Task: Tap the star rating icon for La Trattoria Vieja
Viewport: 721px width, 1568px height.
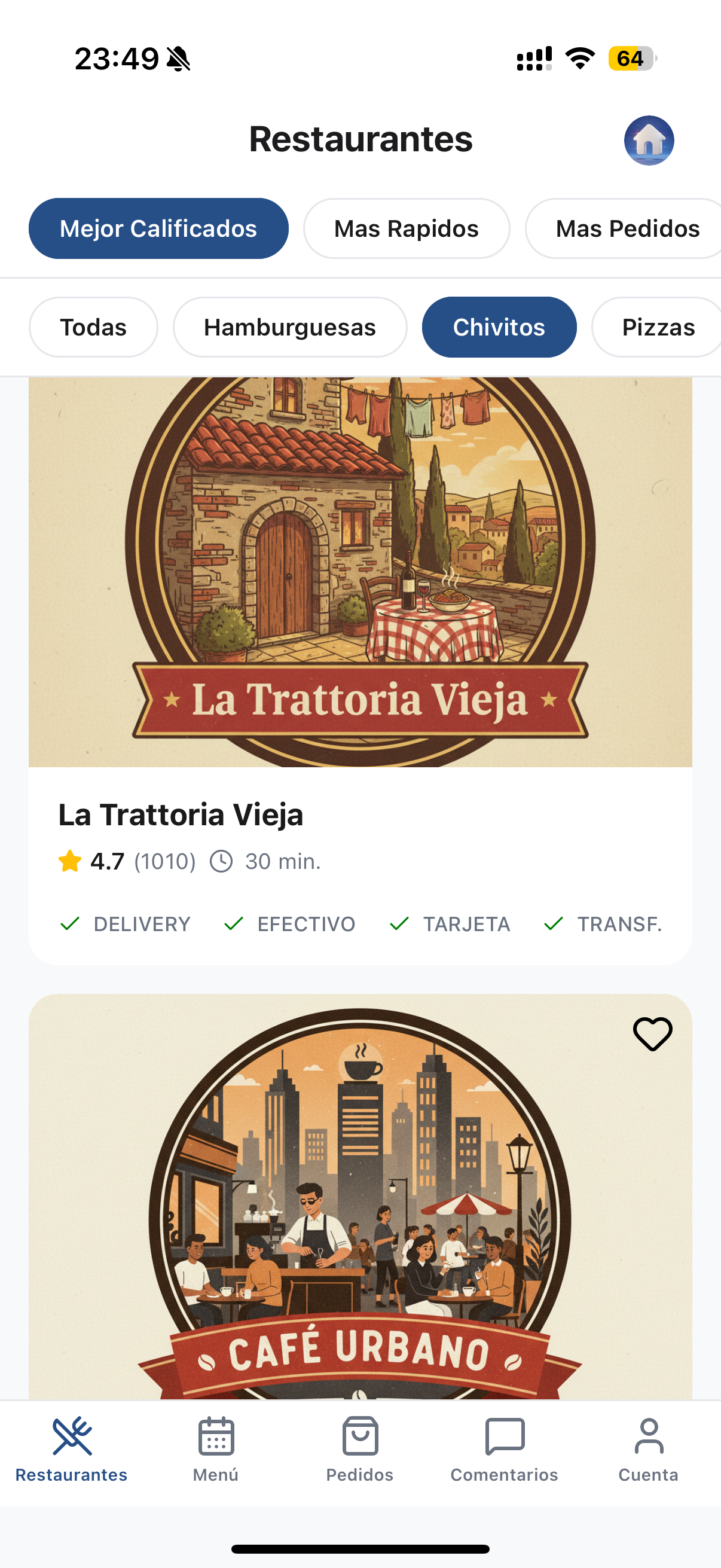Action: (70, 861)
